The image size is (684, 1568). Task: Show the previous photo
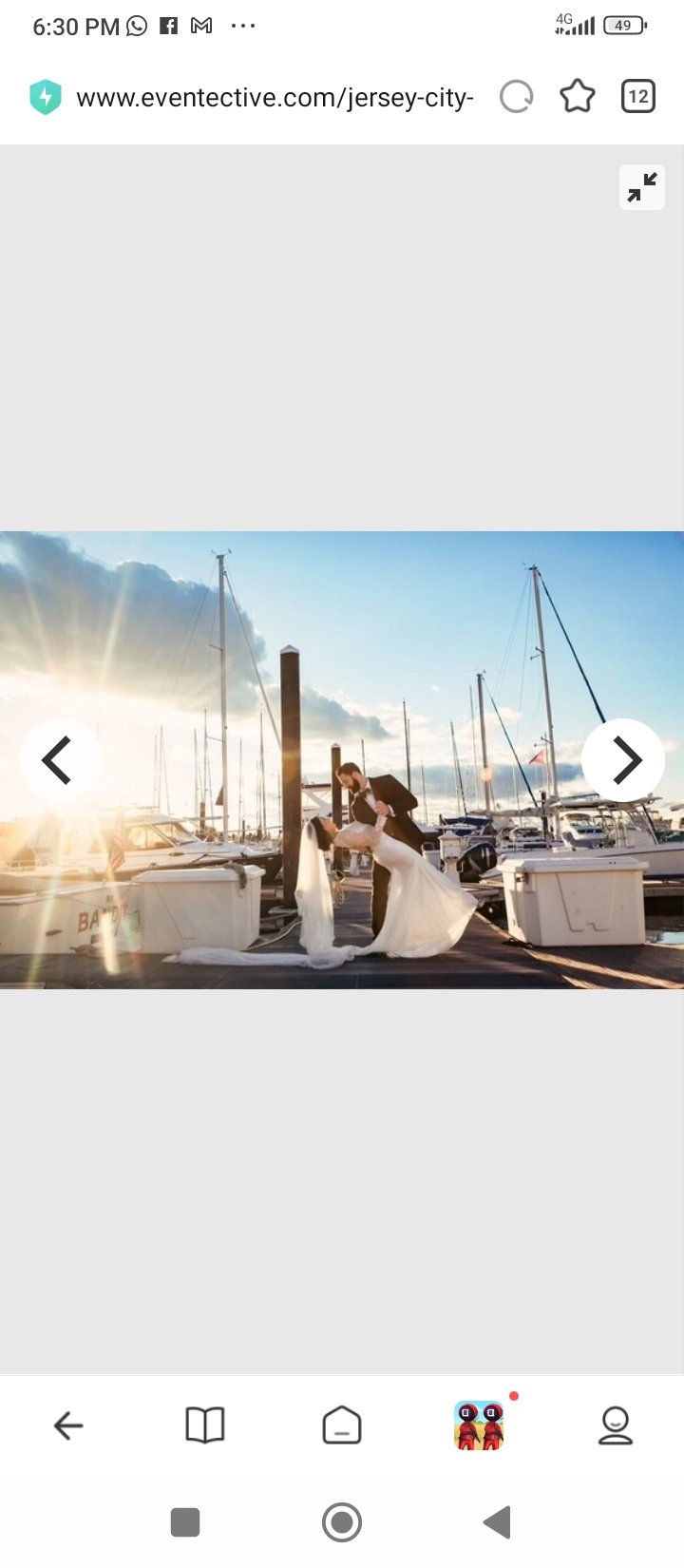[x=60, y=760]
